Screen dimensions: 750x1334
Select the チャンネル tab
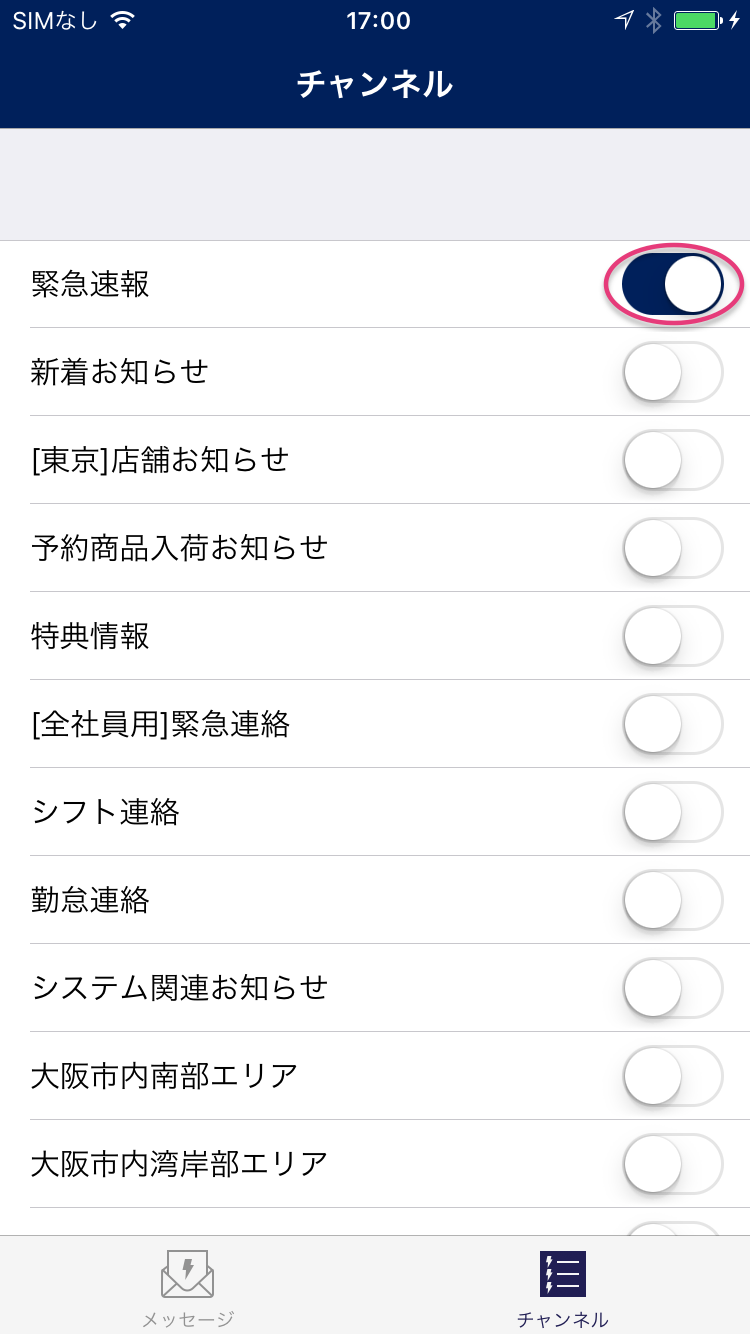click(562, 1288)
